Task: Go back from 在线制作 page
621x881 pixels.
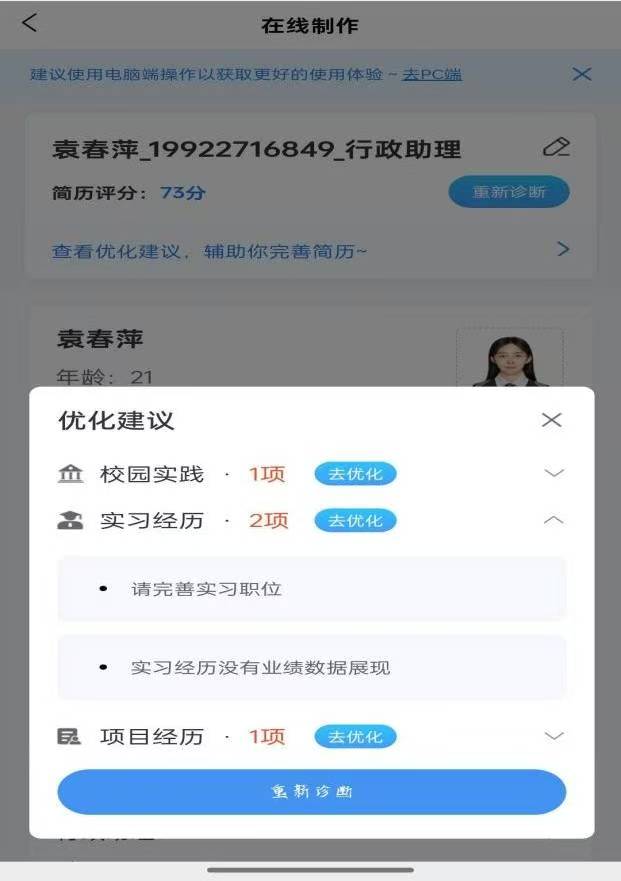Action: [29, 23]
